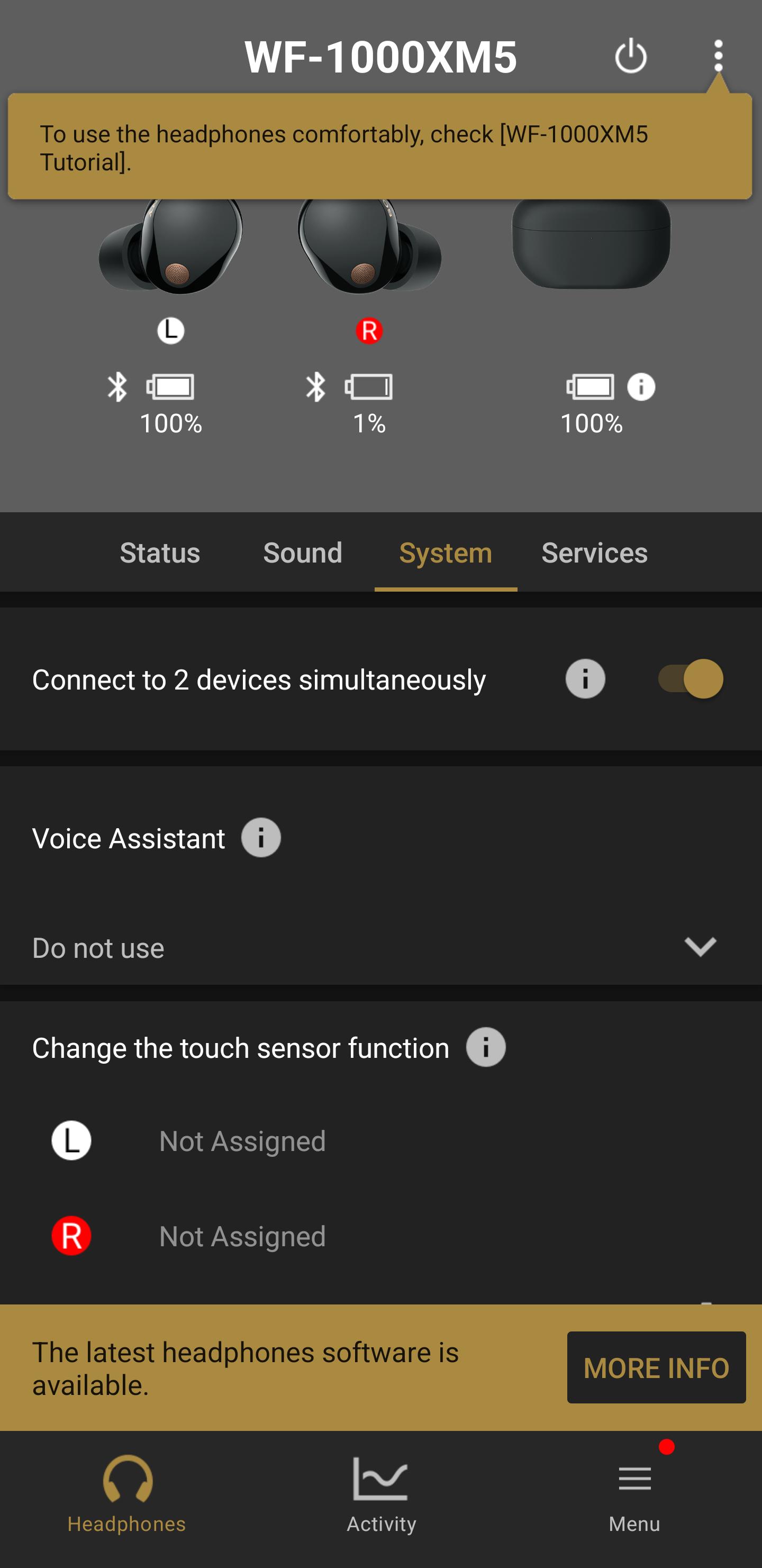Show touch sensor function info
The height and width of the screenshot is (1568, 762).
485,1047
